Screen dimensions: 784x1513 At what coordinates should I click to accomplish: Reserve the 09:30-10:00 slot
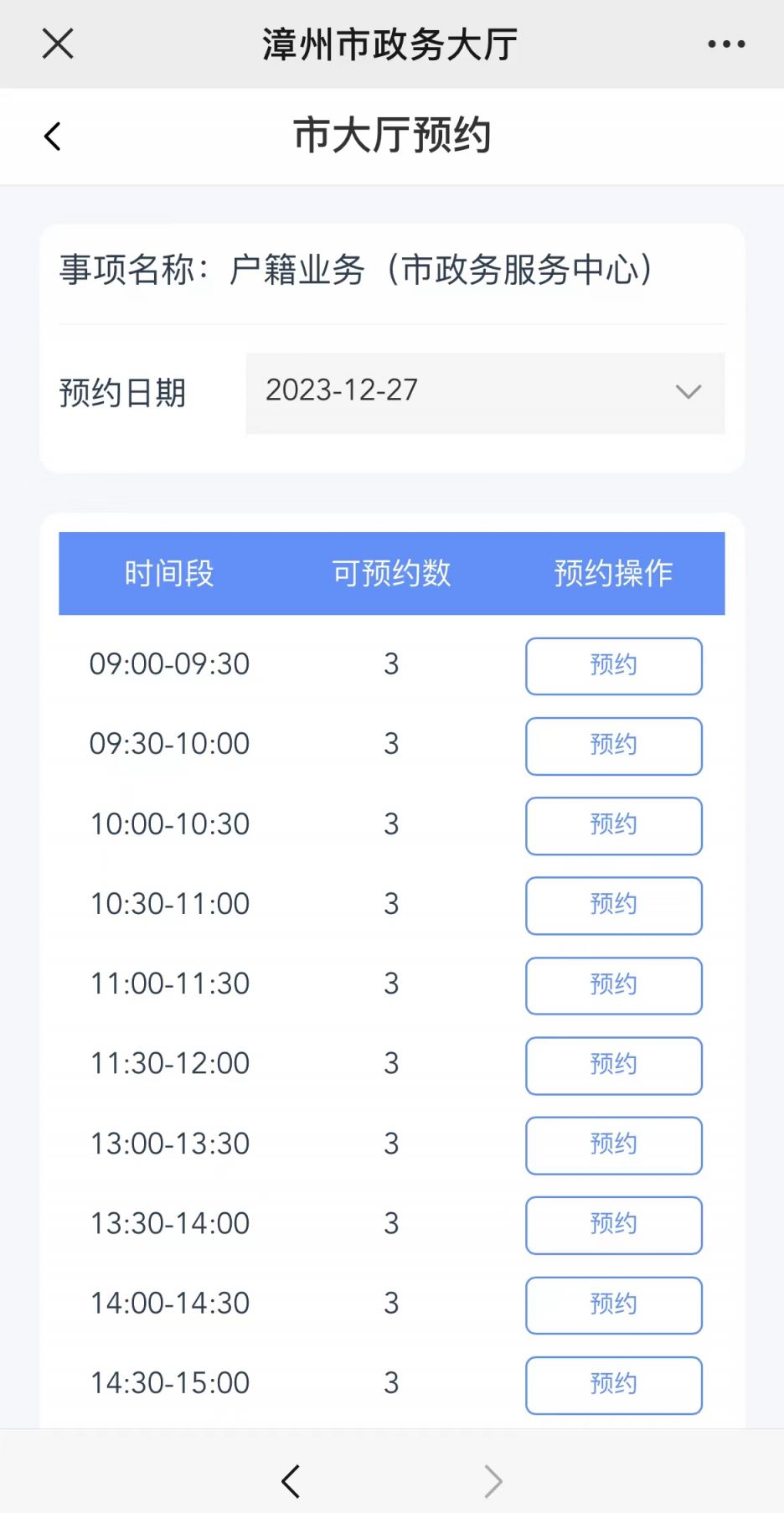(613, 746)
